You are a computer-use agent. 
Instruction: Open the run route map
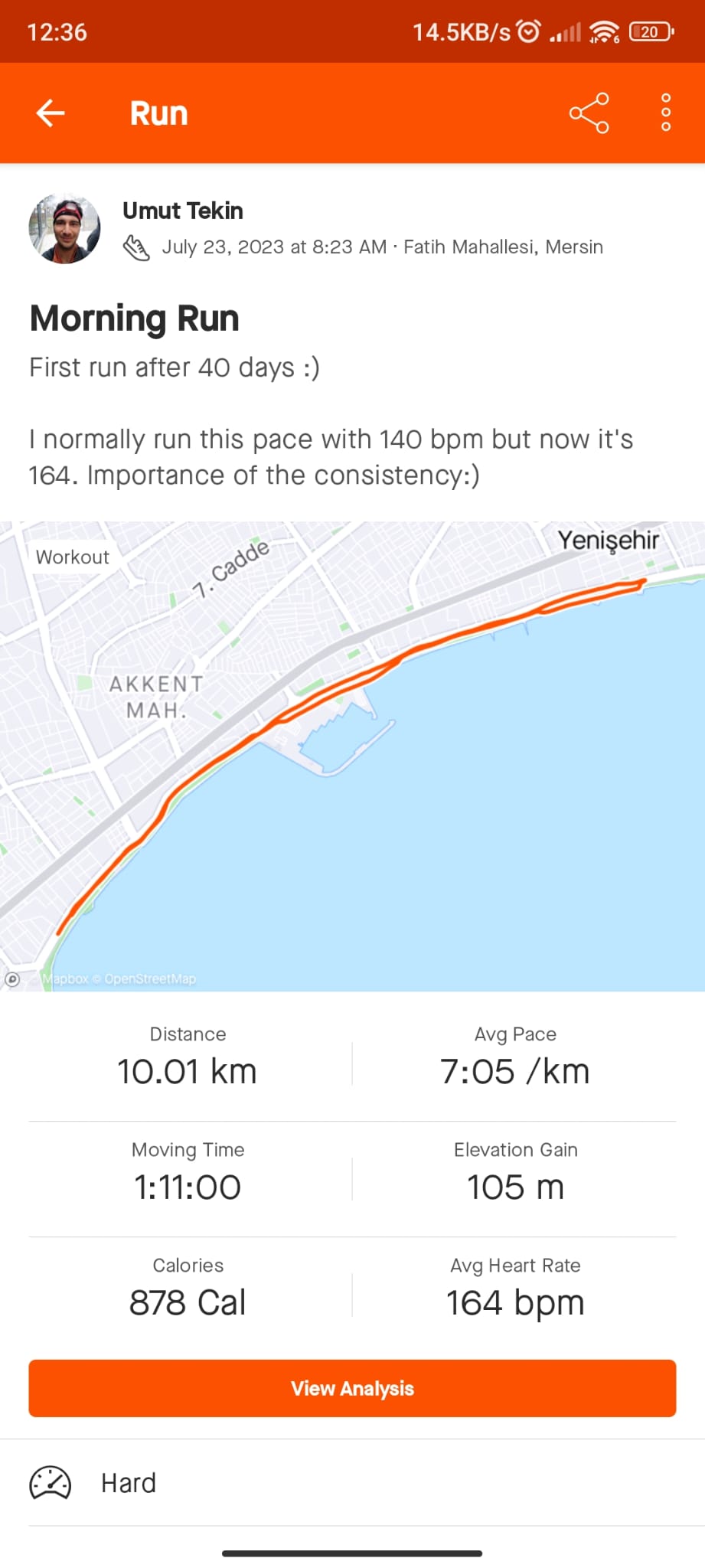click(352, 756)
